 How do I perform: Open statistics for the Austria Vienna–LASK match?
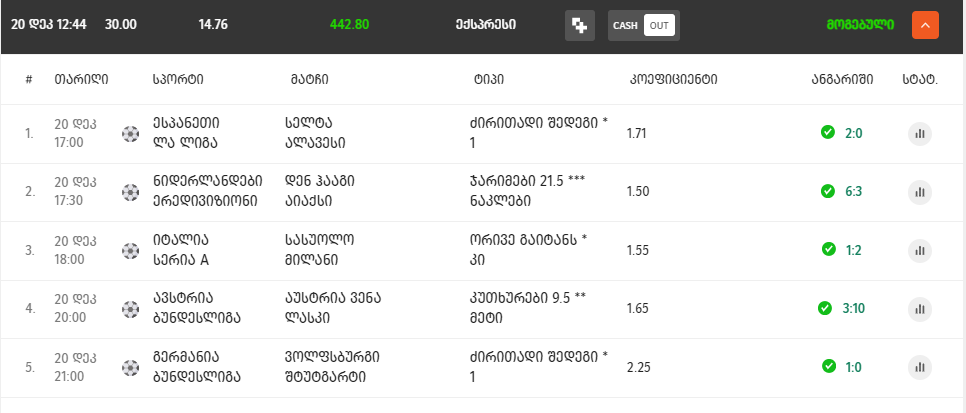click(x=919, y=309)
